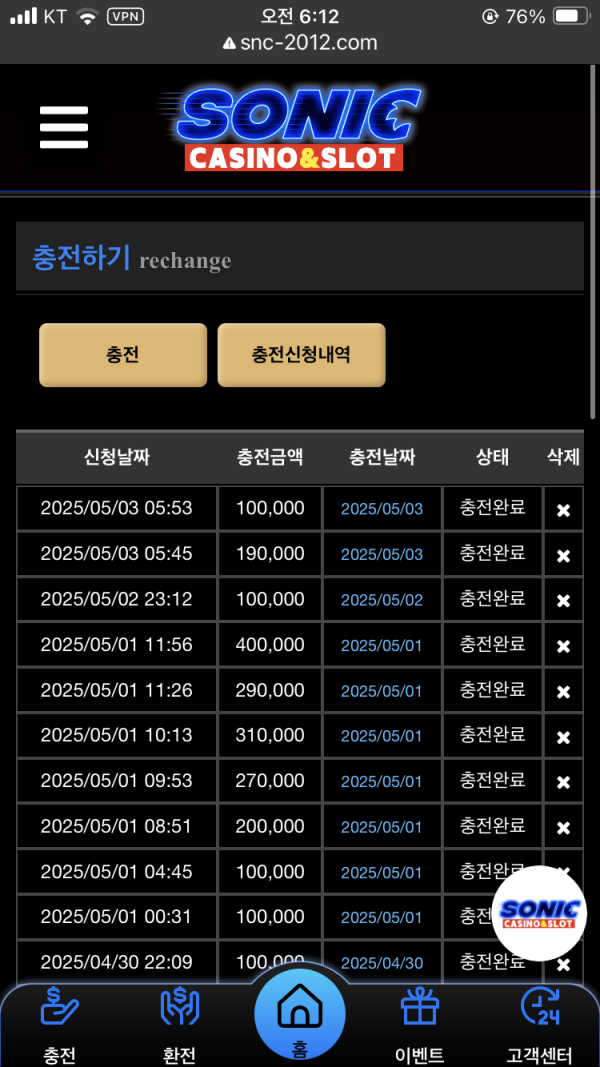This screenshot has height=1067, width=600.
Task: Switch to the 환전 tab
Action: pyautogui.click(x=180, y=1022)
